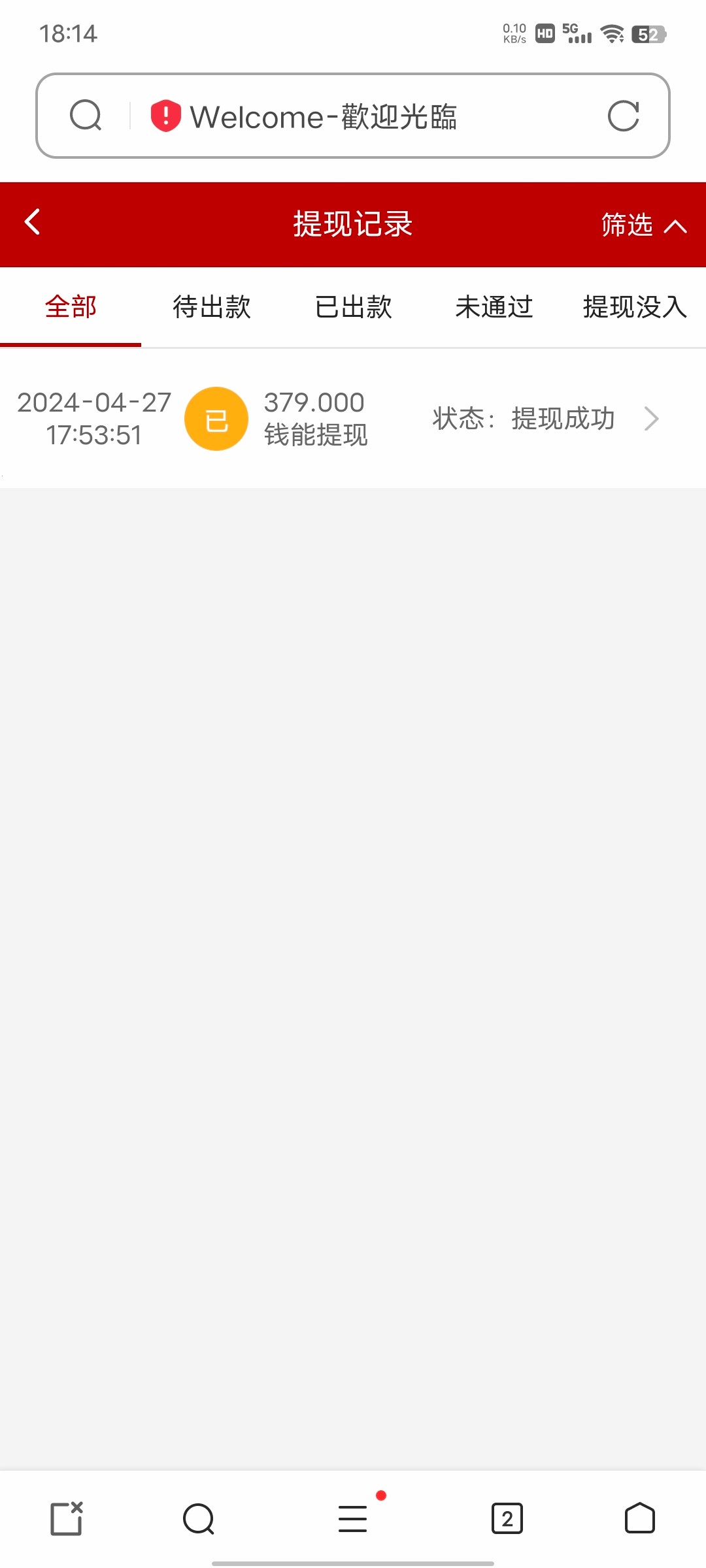706x1568 pixels.
Task: Tap the chevron next to 提现成功
Action: [x=651, y=418]
